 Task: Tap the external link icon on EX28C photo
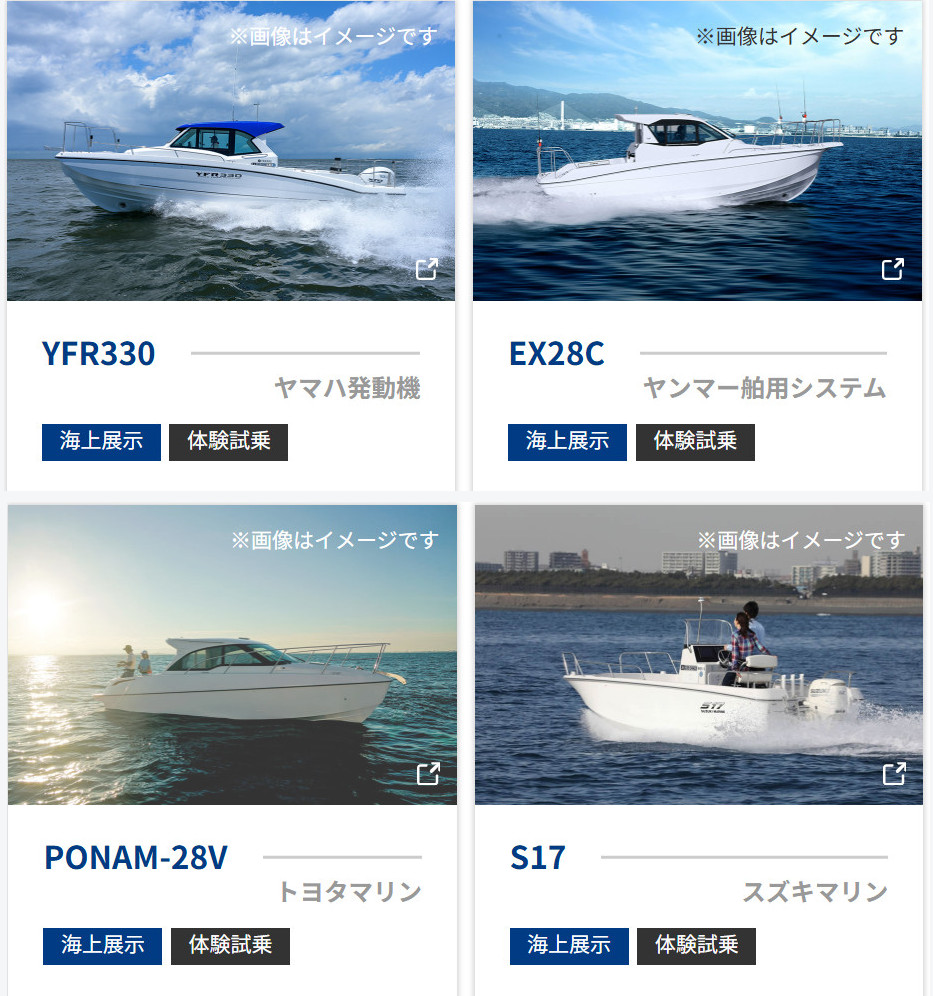[x=893, y=269]
